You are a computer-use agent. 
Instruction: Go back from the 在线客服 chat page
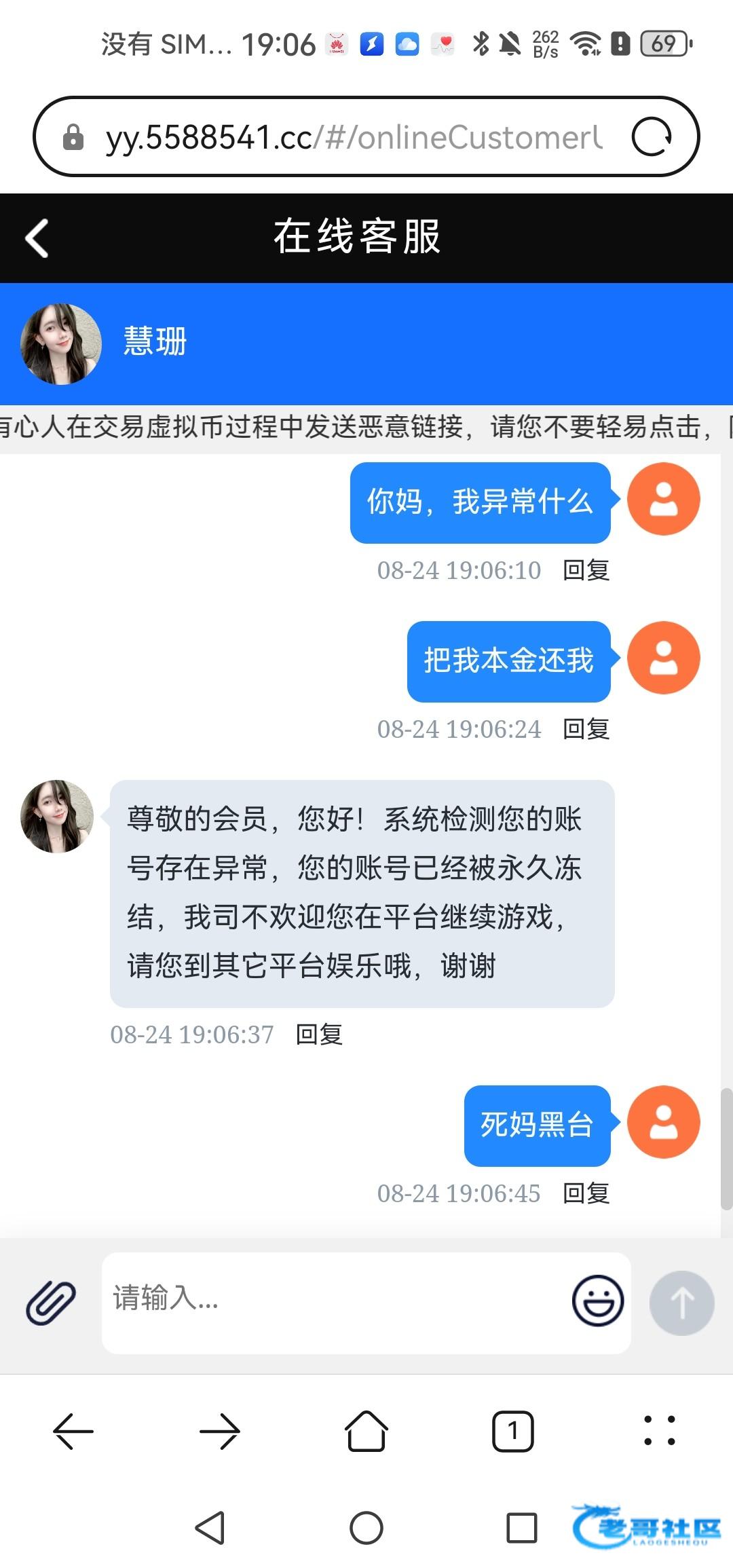point(37,238)
